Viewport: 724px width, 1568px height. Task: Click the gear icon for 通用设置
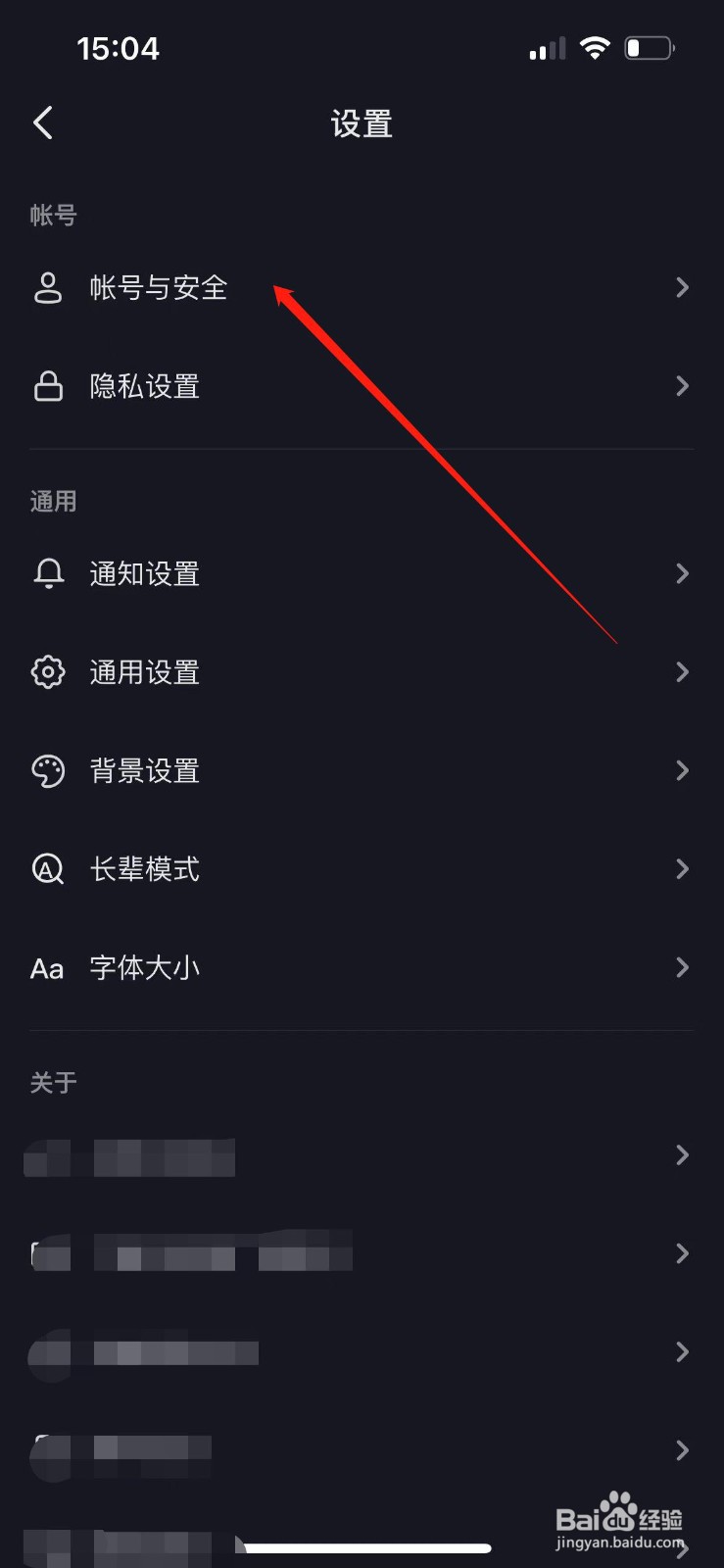48,672
